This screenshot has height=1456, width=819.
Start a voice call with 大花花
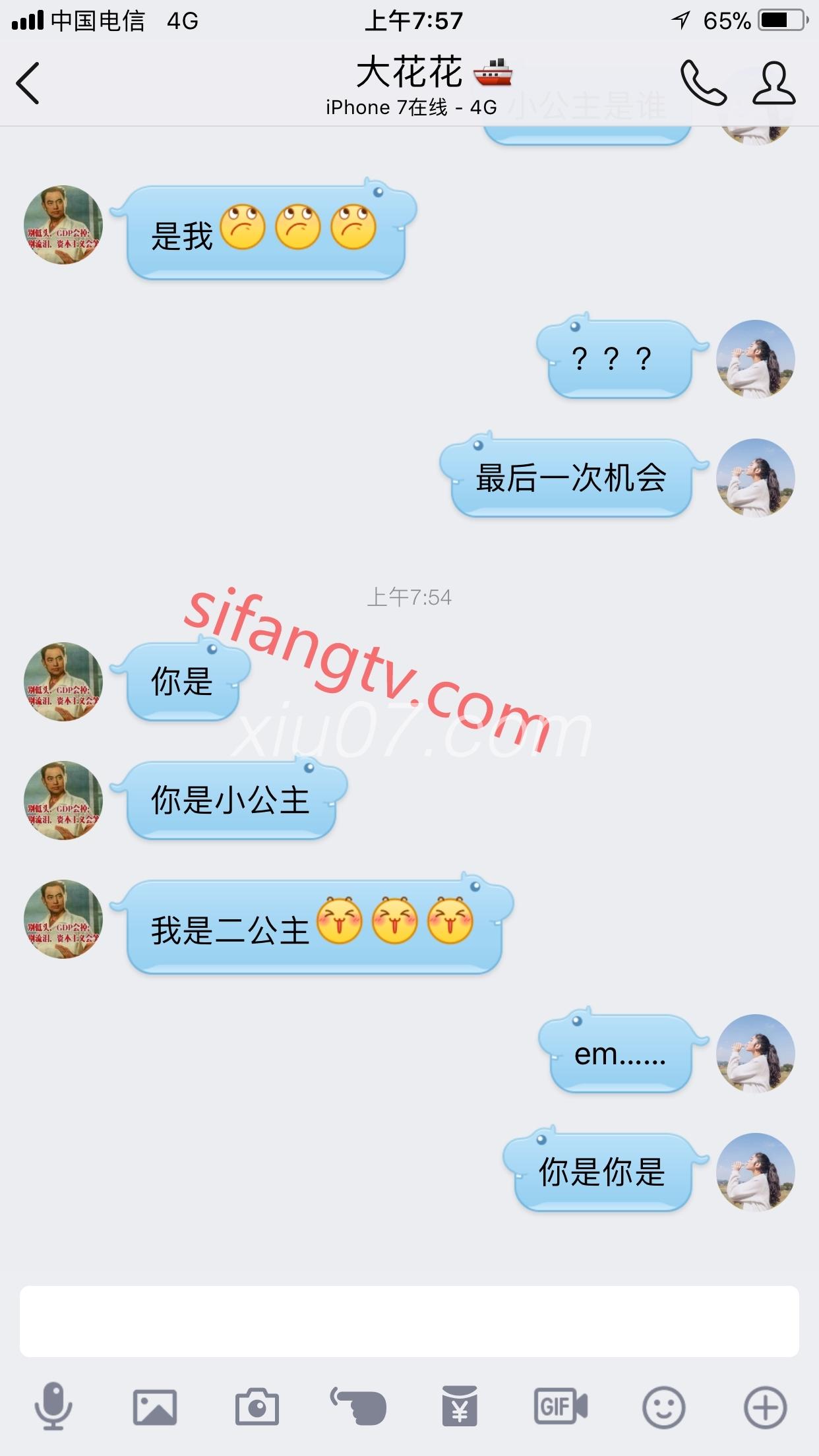703,83
